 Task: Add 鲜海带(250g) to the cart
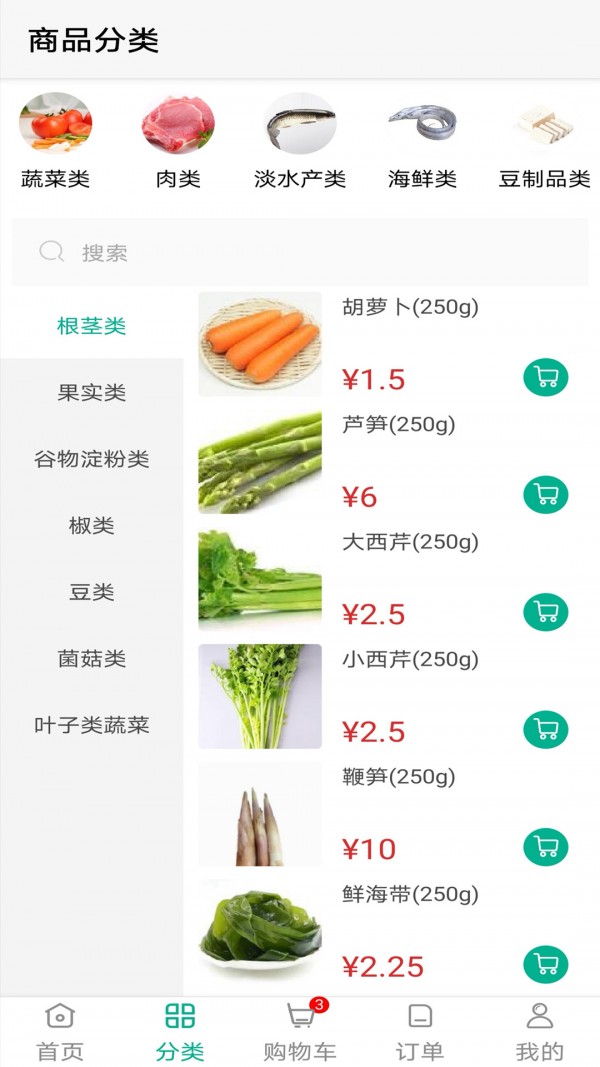tap(546, 964)
